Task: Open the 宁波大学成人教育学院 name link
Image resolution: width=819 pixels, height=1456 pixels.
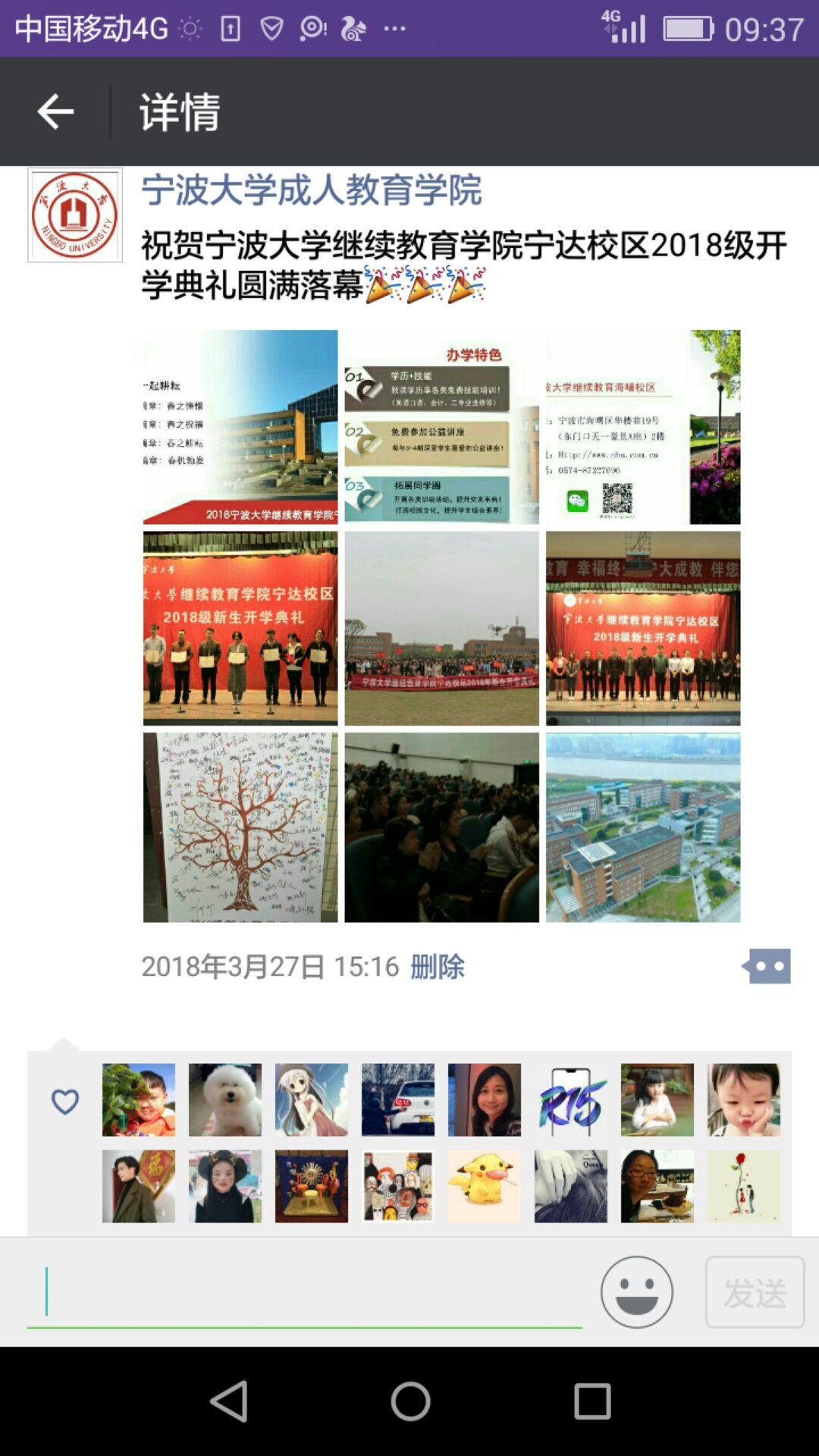Action: 311,190
